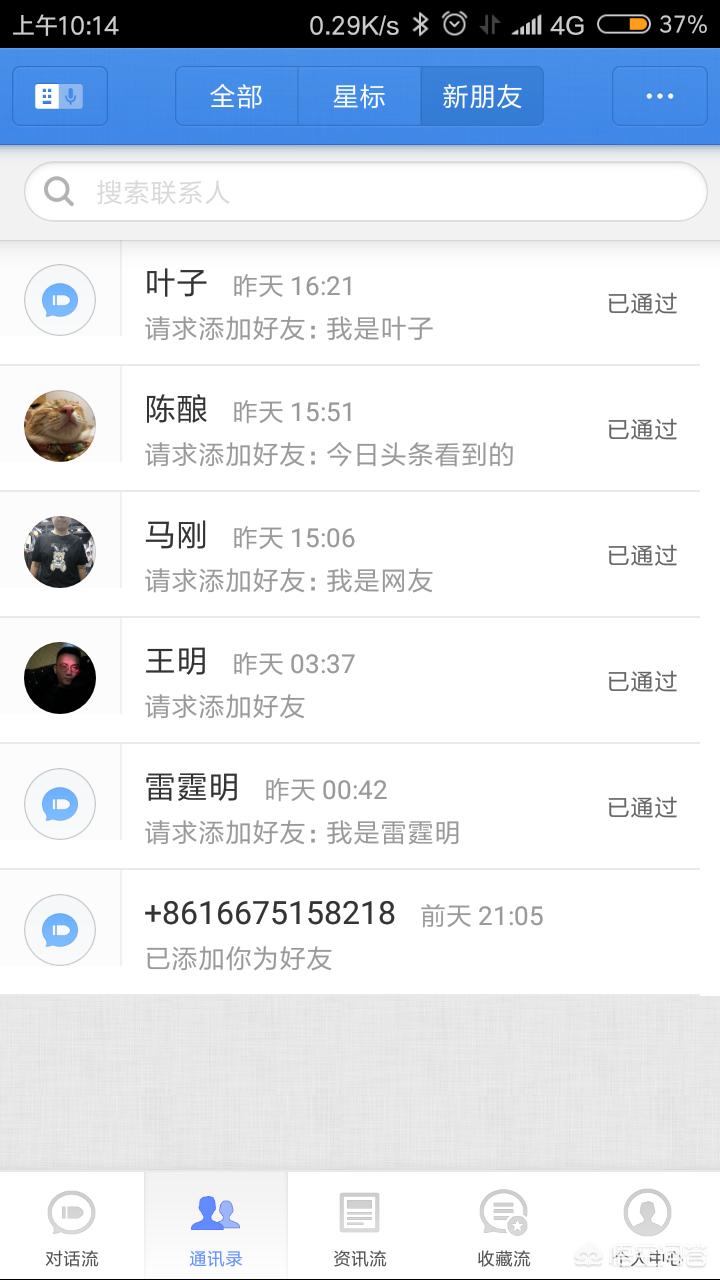Switch to the 资讯流 tab
Screen dimensions: 720x1280
(360, 1227)
